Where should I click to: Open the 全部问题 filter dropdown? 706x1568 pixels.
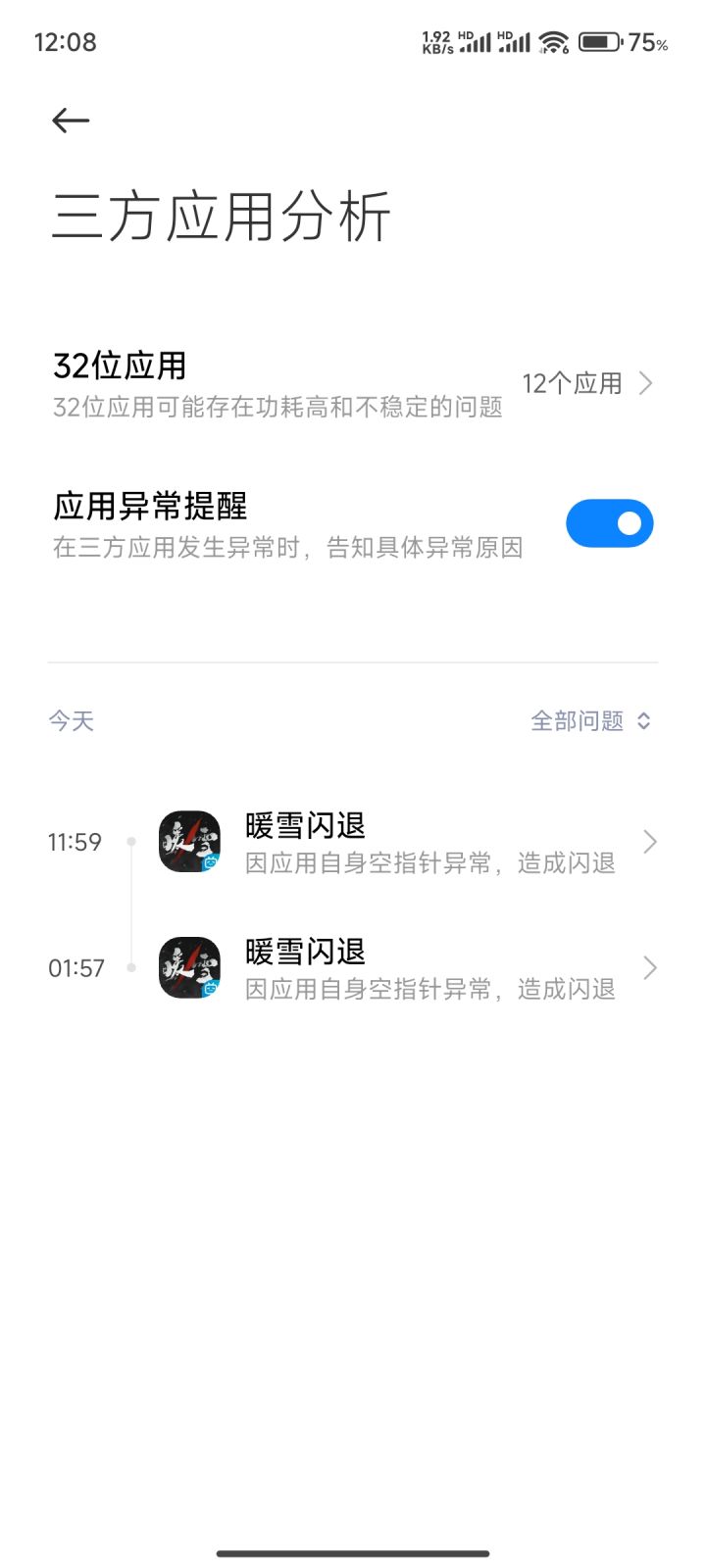tap(590, 721)
